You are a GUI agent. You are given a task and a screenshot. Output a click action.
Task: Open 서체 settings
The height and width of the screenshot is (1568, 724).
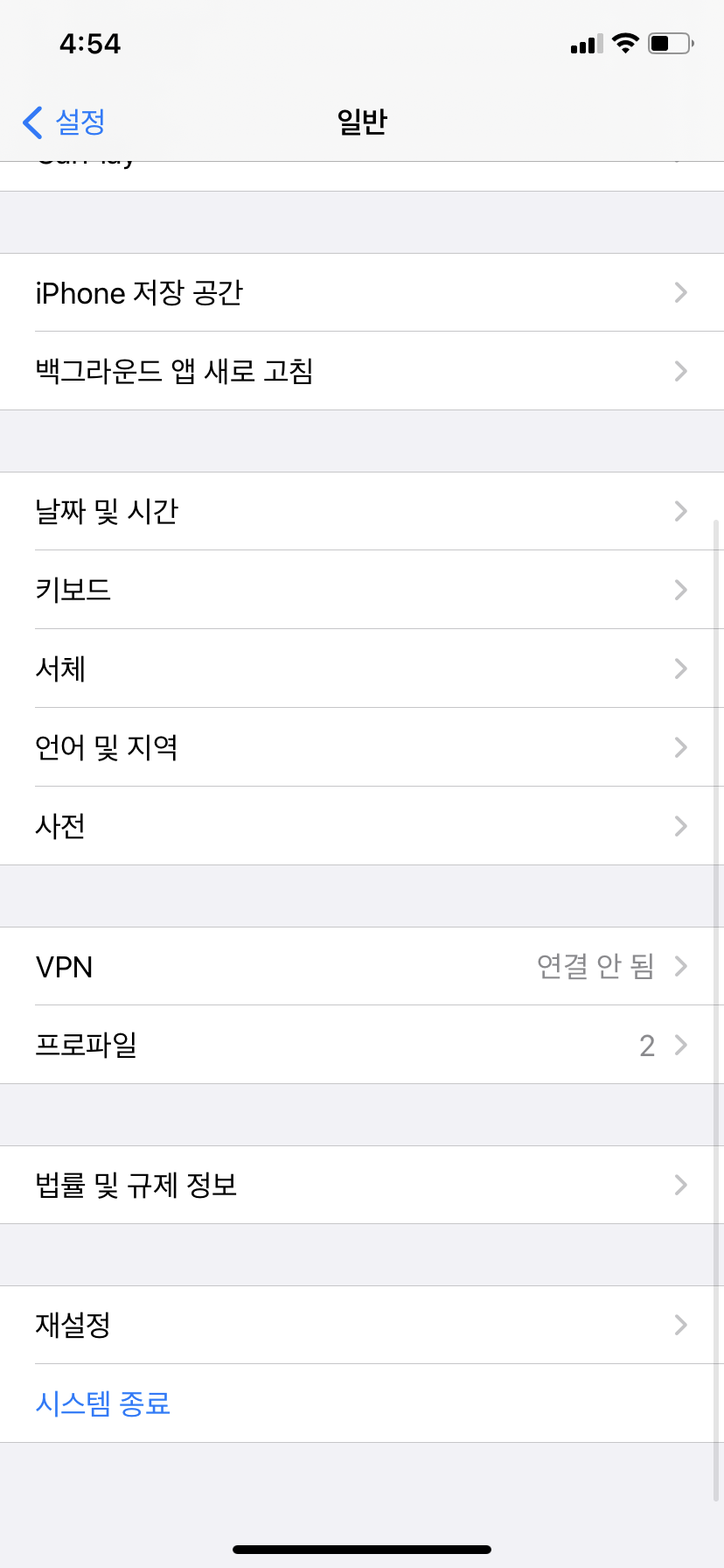(x=362, y=668)
